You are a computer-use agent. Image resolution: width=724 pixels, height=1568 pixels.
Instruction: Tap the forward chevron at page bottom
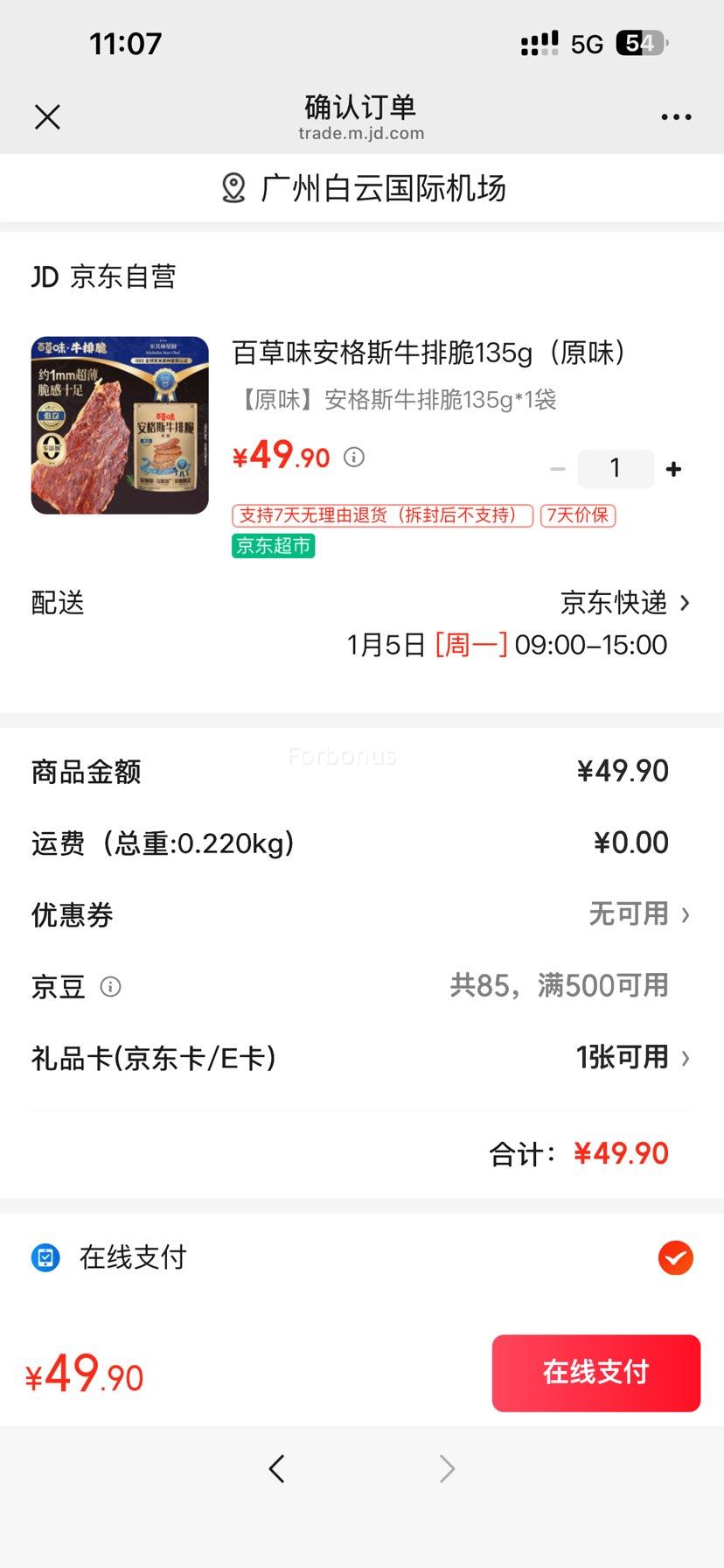coord(446,1469)
